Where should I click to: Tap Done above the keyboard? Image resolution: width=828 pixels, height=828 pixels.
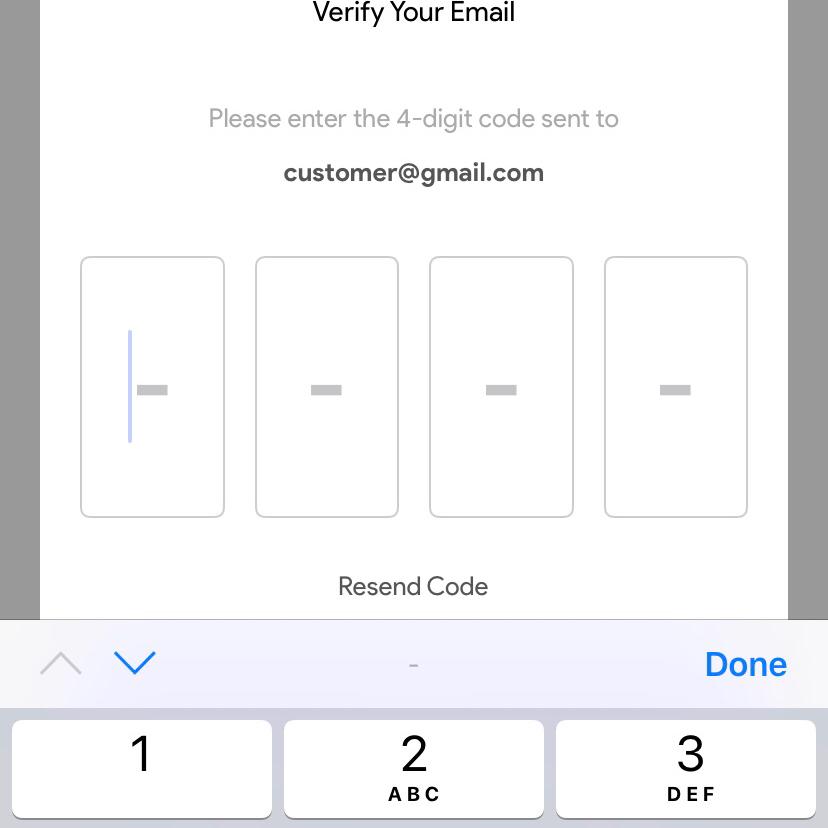click(x=745, y=664)
